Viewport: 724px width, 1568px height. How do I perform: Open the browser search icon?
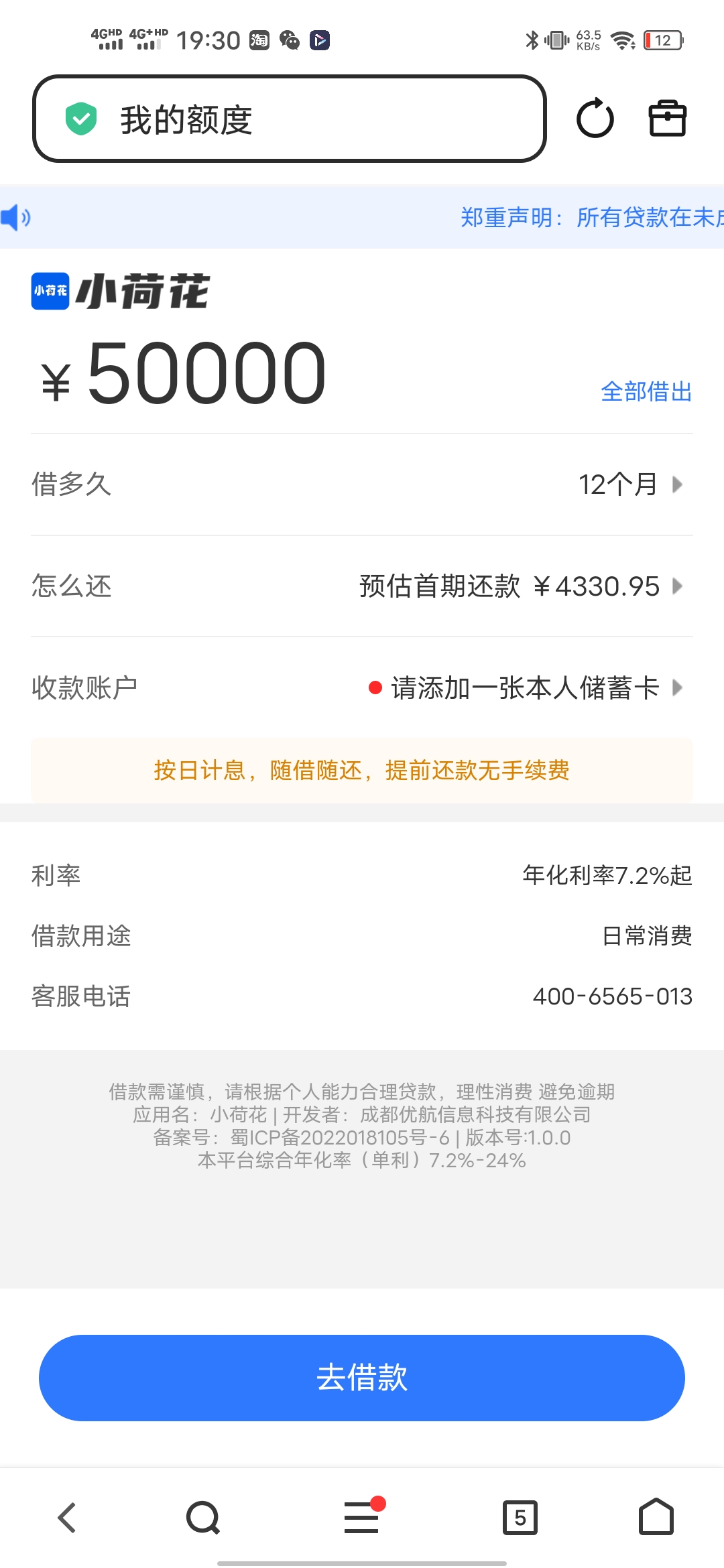pos(203,1518)
